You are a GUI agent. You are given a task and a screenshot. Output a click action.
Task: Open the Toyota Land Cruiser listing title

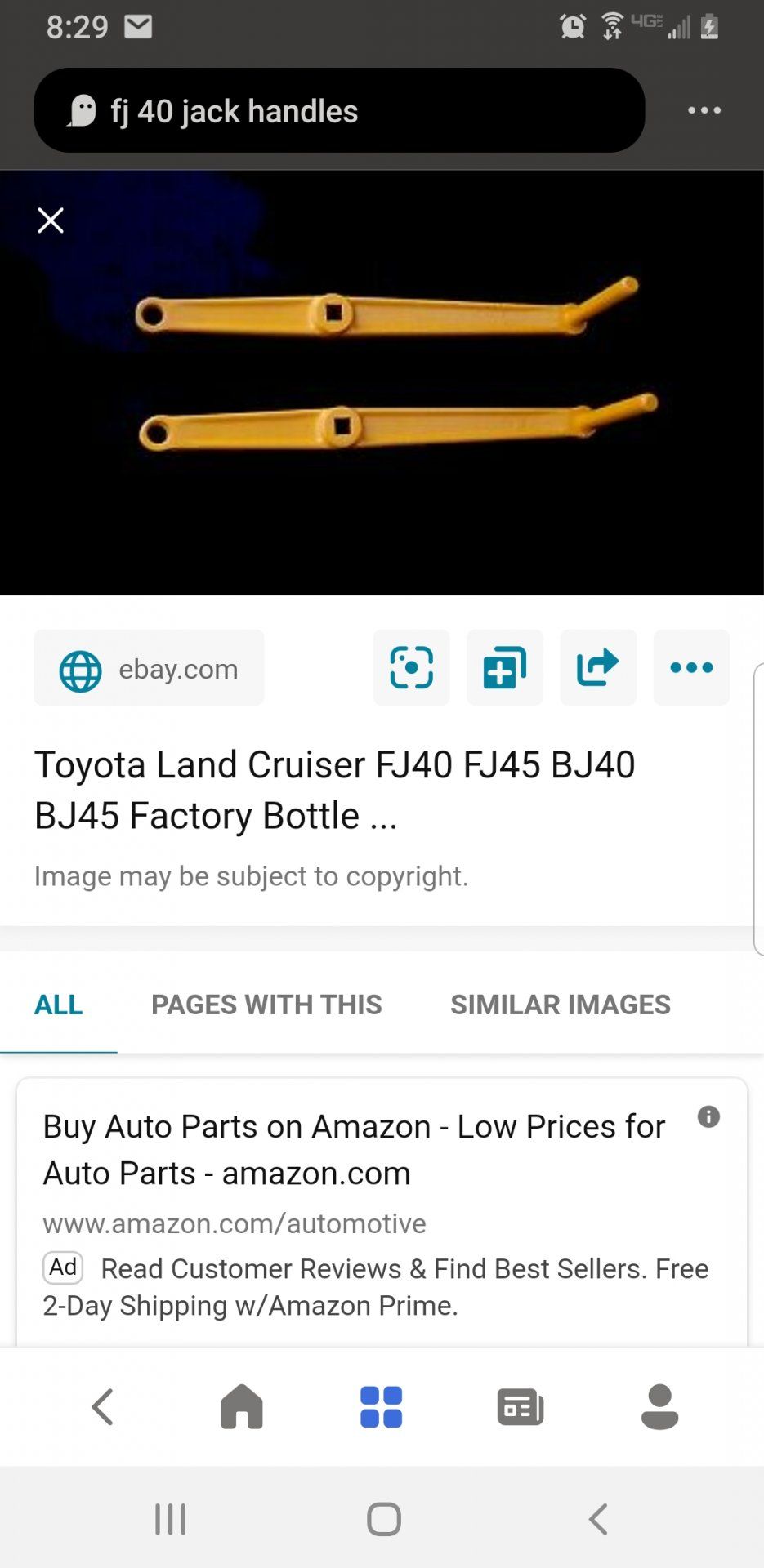(x=335, y=790)
